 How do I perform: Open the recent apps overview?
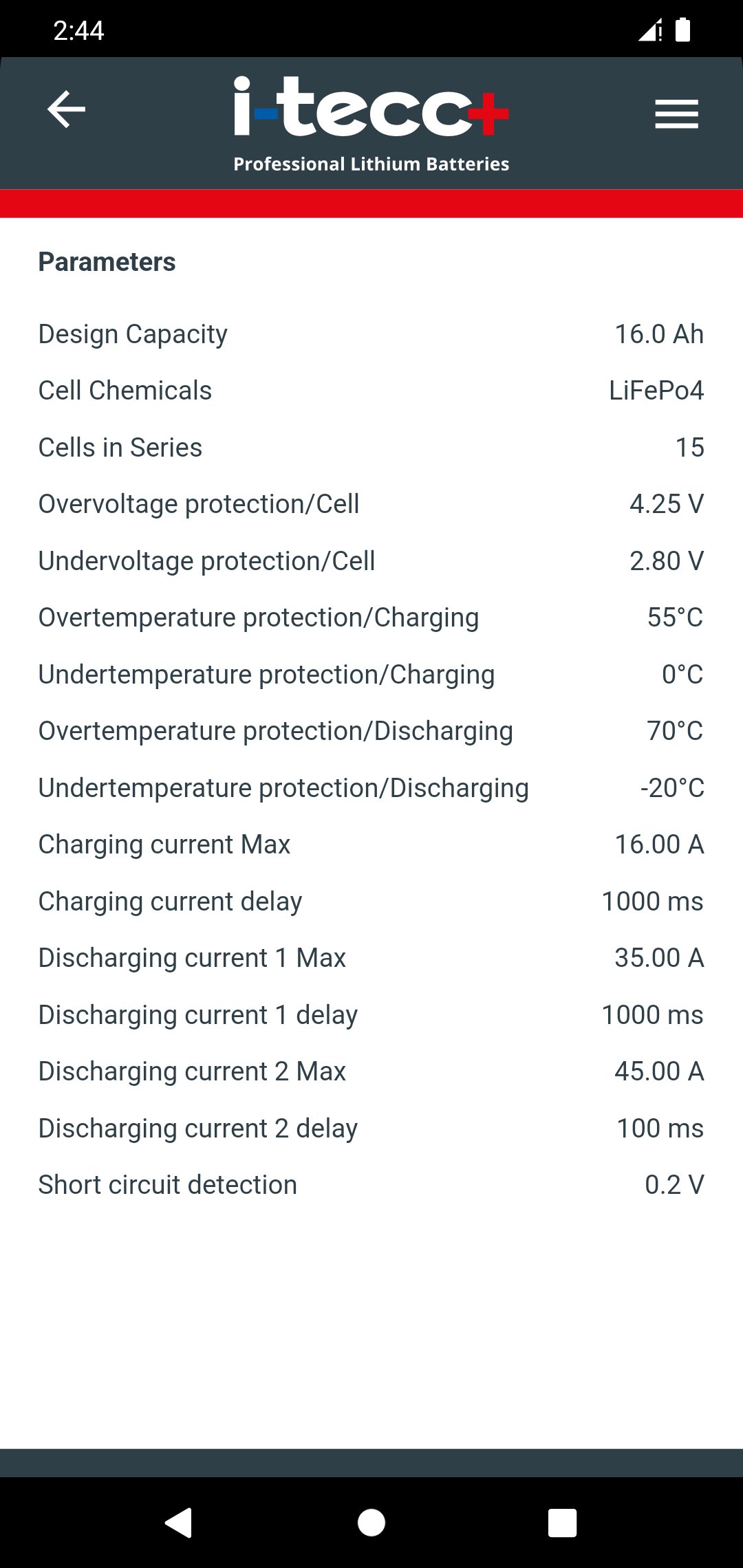[x=562, y=1523]
